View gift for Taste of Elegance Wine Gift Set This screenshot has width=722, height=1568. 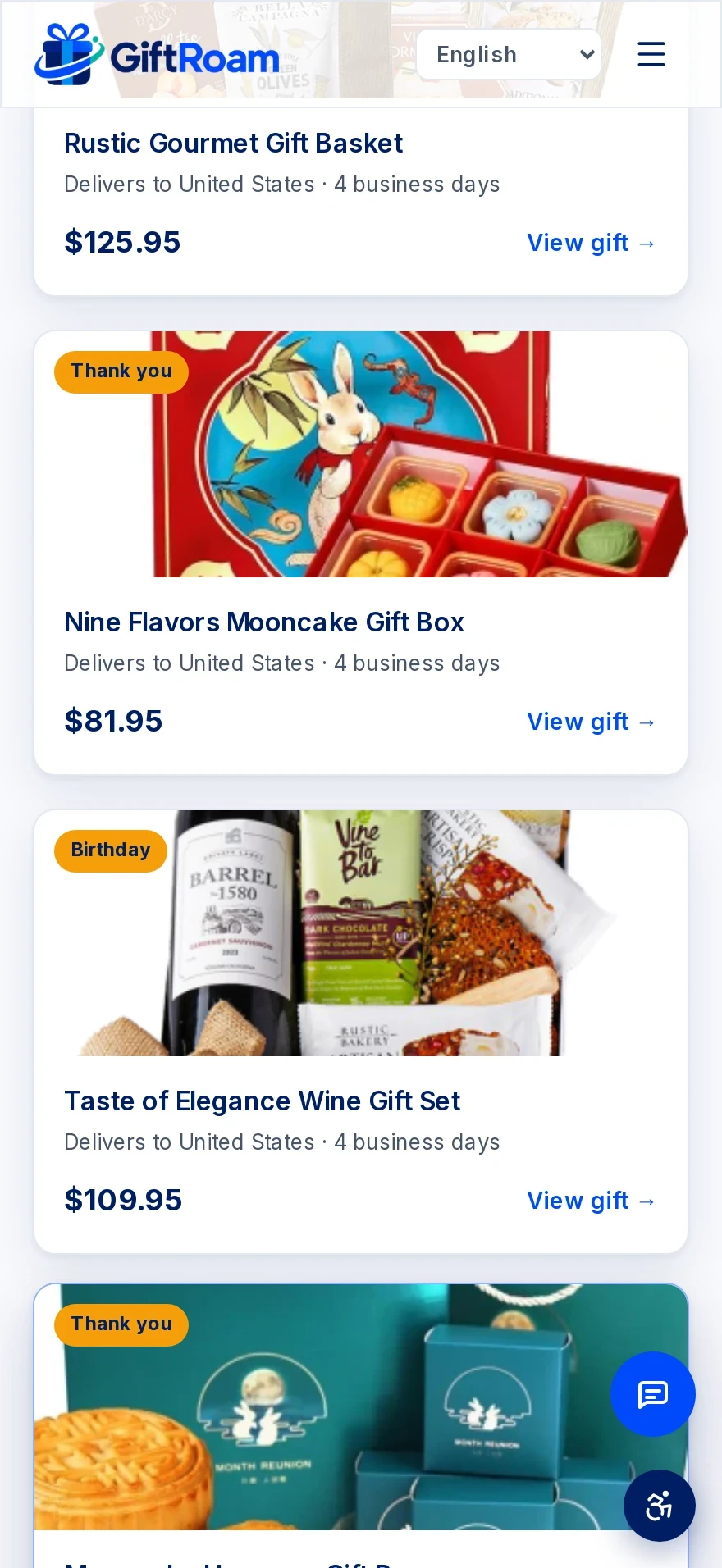pyautogui.click(x=591, y=1201)
